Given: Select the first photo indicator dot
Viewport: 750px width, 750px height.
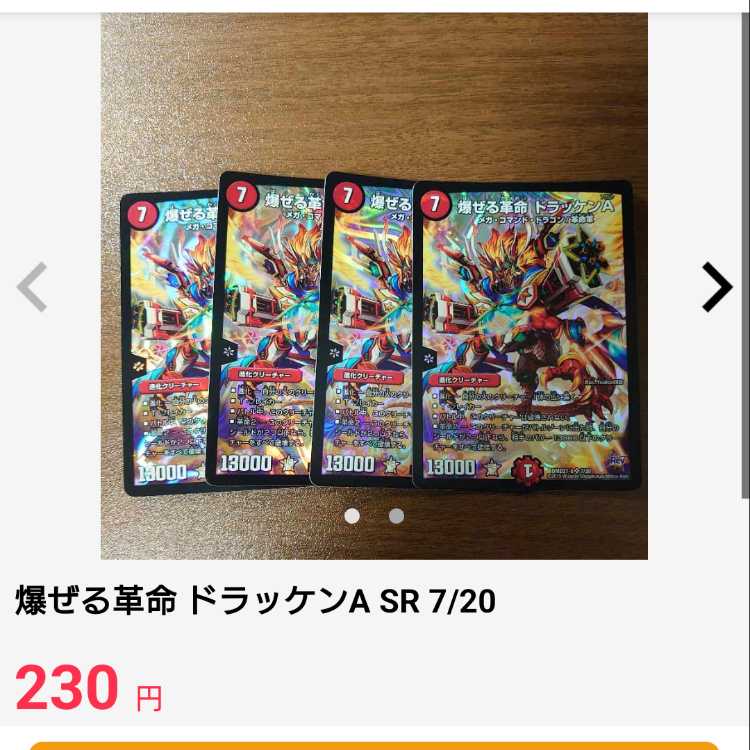Looking at the screenshot, I should (x=352, y=516).
